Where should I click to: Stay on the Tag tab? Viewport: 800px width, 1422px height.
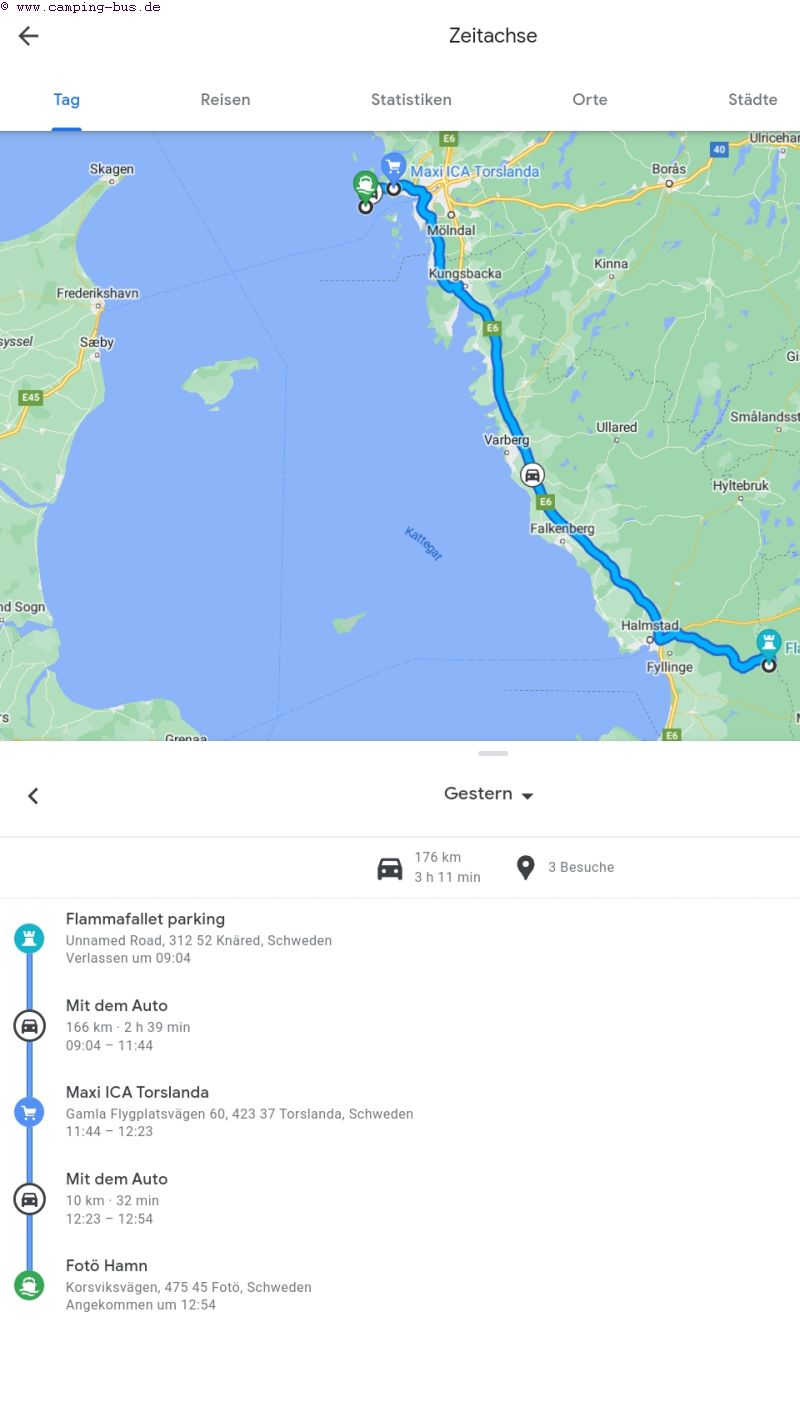click(66, 100)
